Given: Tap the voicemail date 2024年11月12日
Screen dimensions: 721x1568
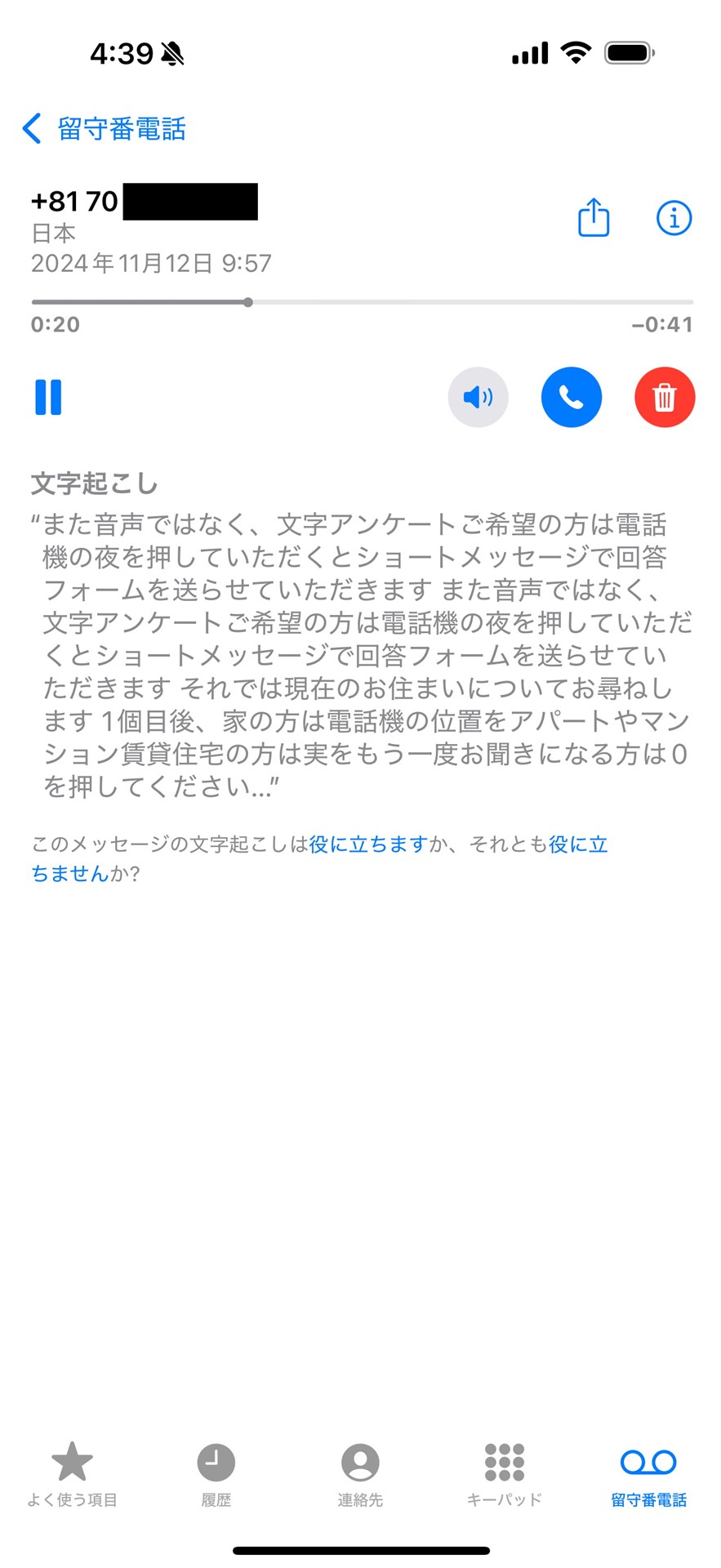Looking at the screenshot, I should (150, 264).
